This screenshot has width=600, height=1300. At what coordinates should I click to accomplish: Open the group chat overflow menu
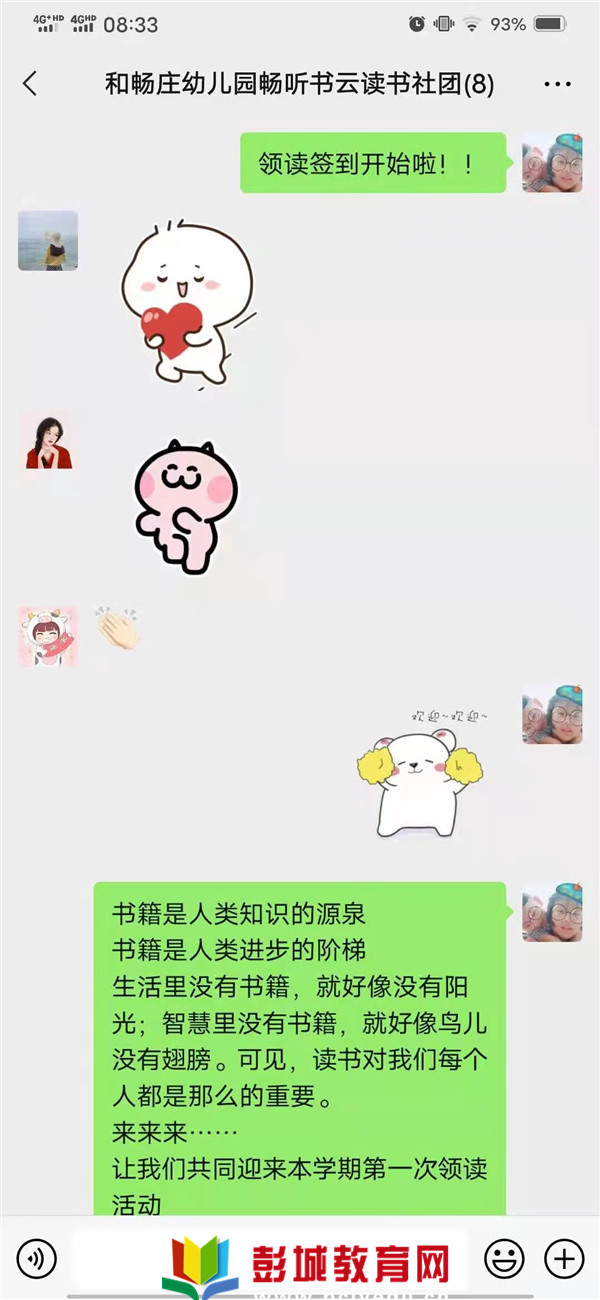(x=557, y=84)
